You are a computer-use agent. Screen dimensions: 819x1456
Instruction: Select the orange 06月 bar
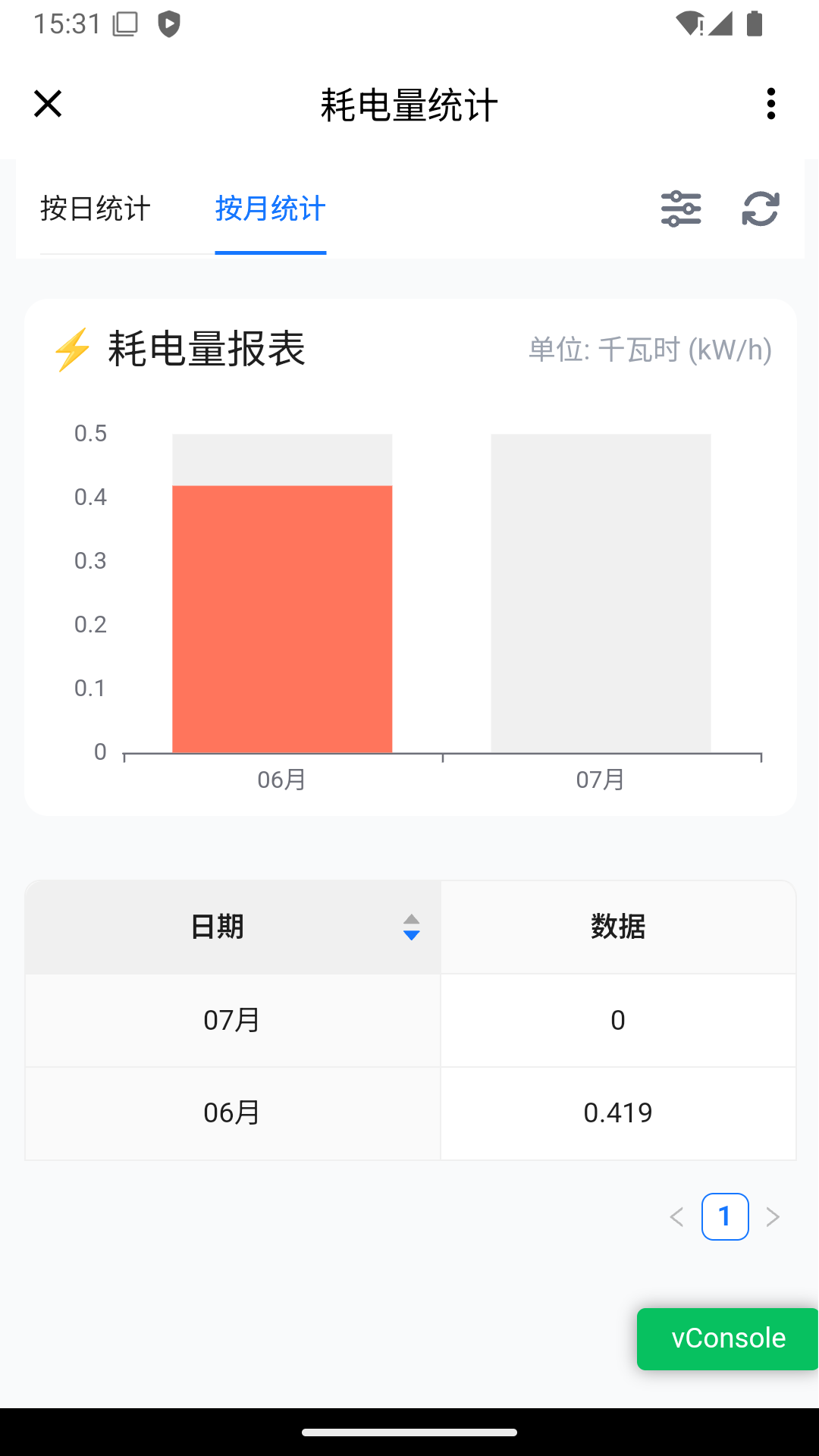282,618
